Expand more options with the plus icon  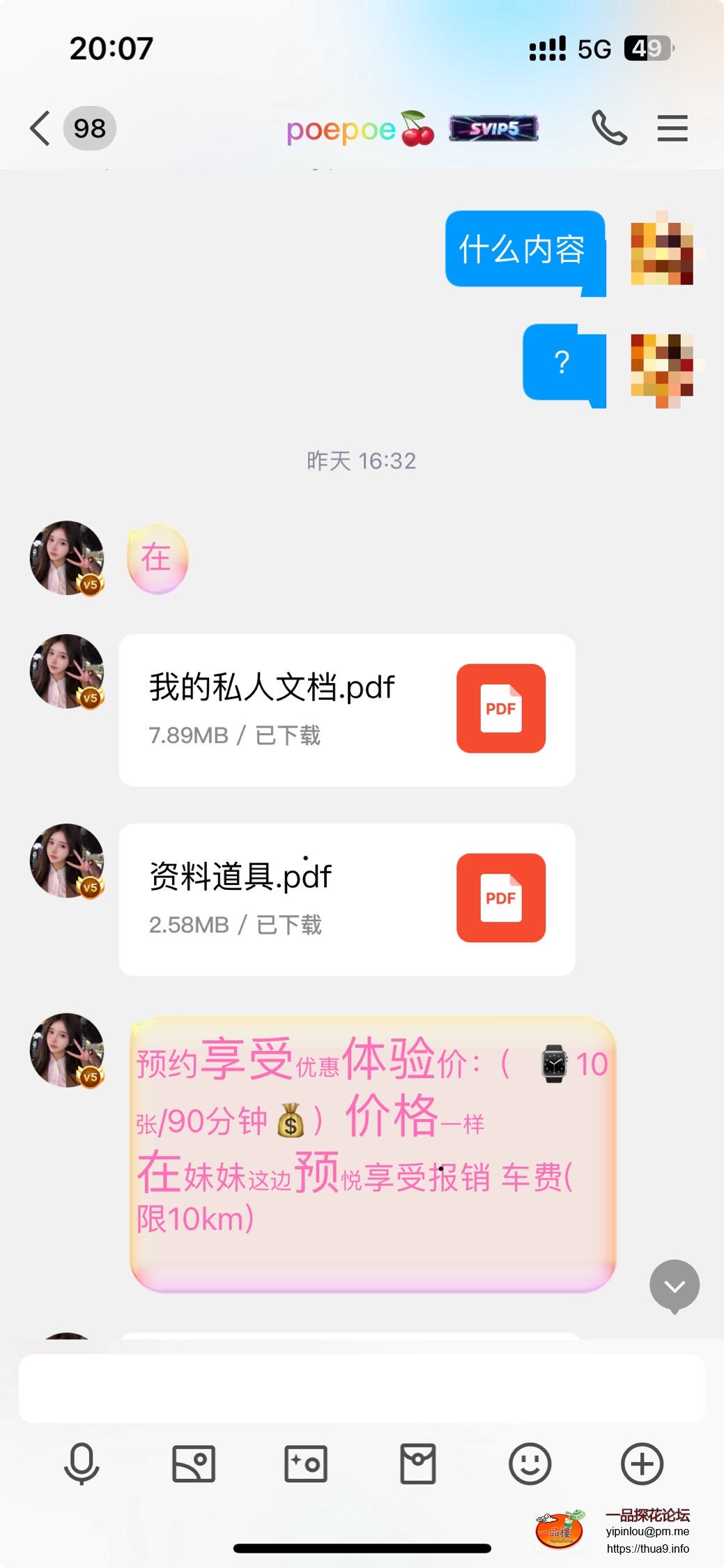click(x=642, y=1463)
